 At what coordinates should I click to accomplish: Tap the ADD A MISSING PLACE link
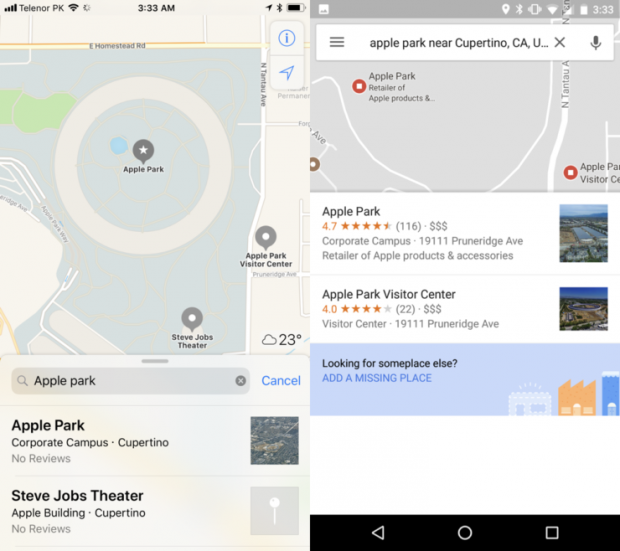(377, 378)
